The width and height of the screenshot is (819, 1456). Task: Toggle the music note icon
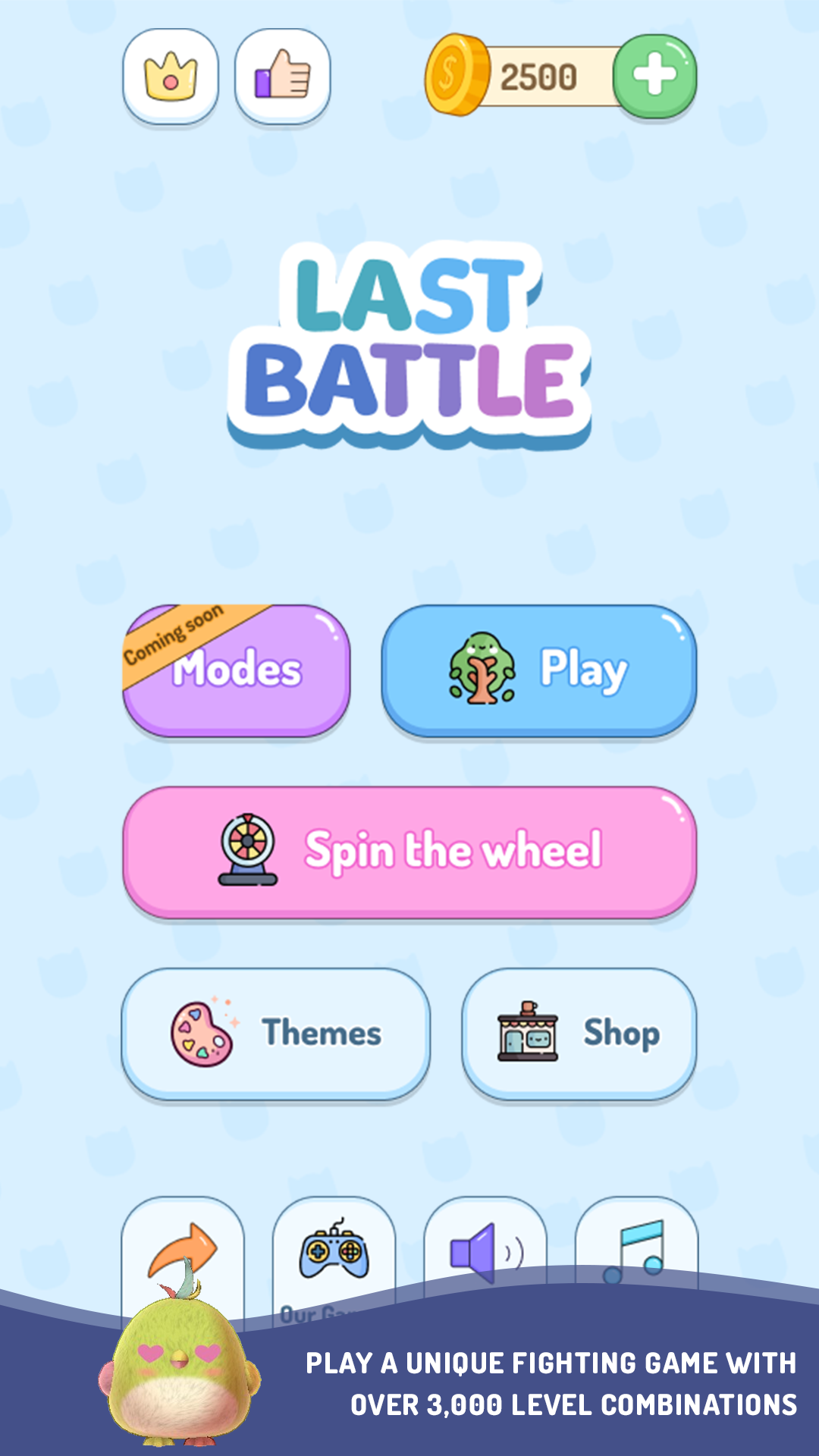(x=635, y=1247)
